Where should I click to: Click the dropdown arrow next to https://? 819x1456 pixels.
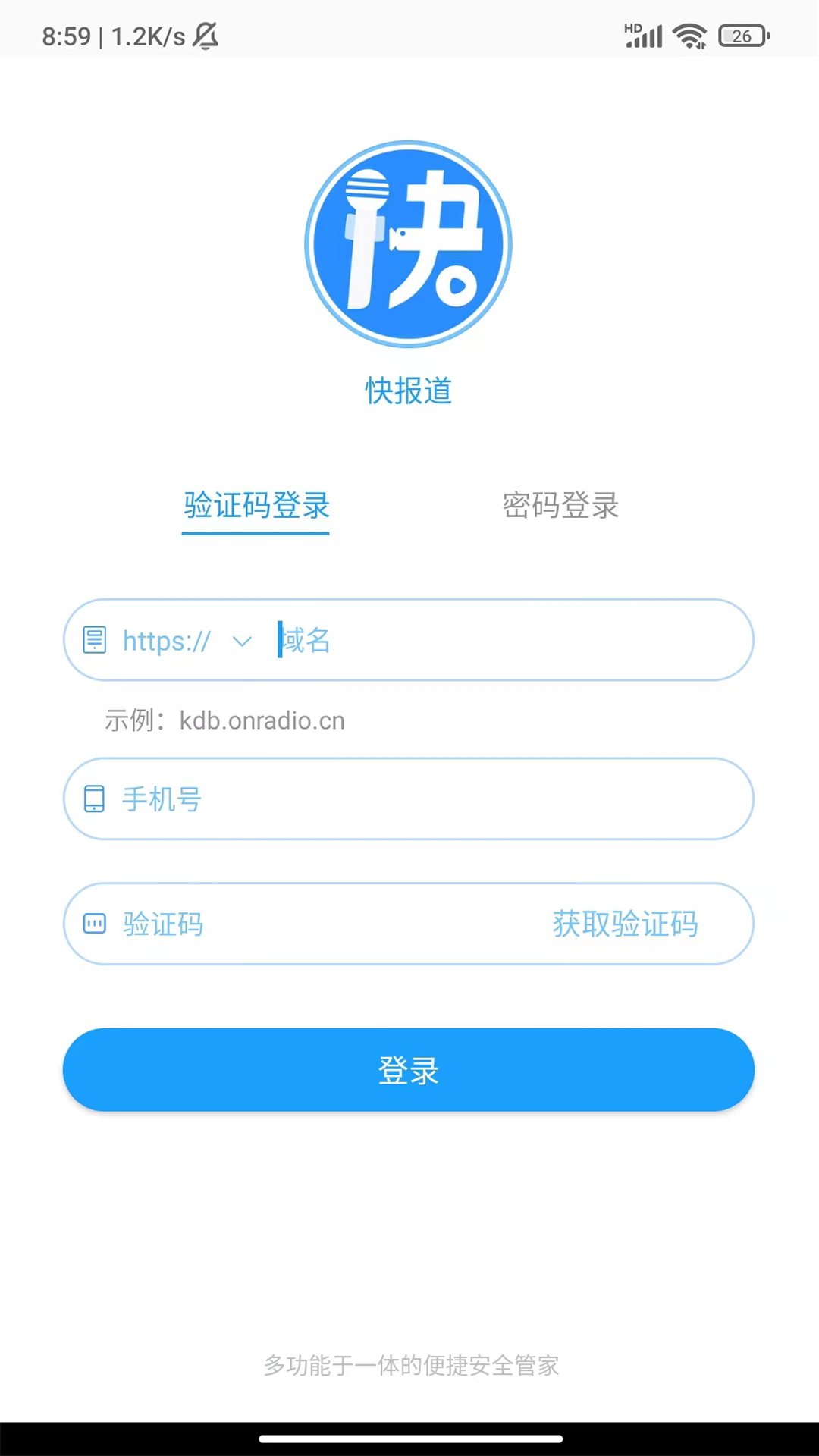click(x=241, y=642)
